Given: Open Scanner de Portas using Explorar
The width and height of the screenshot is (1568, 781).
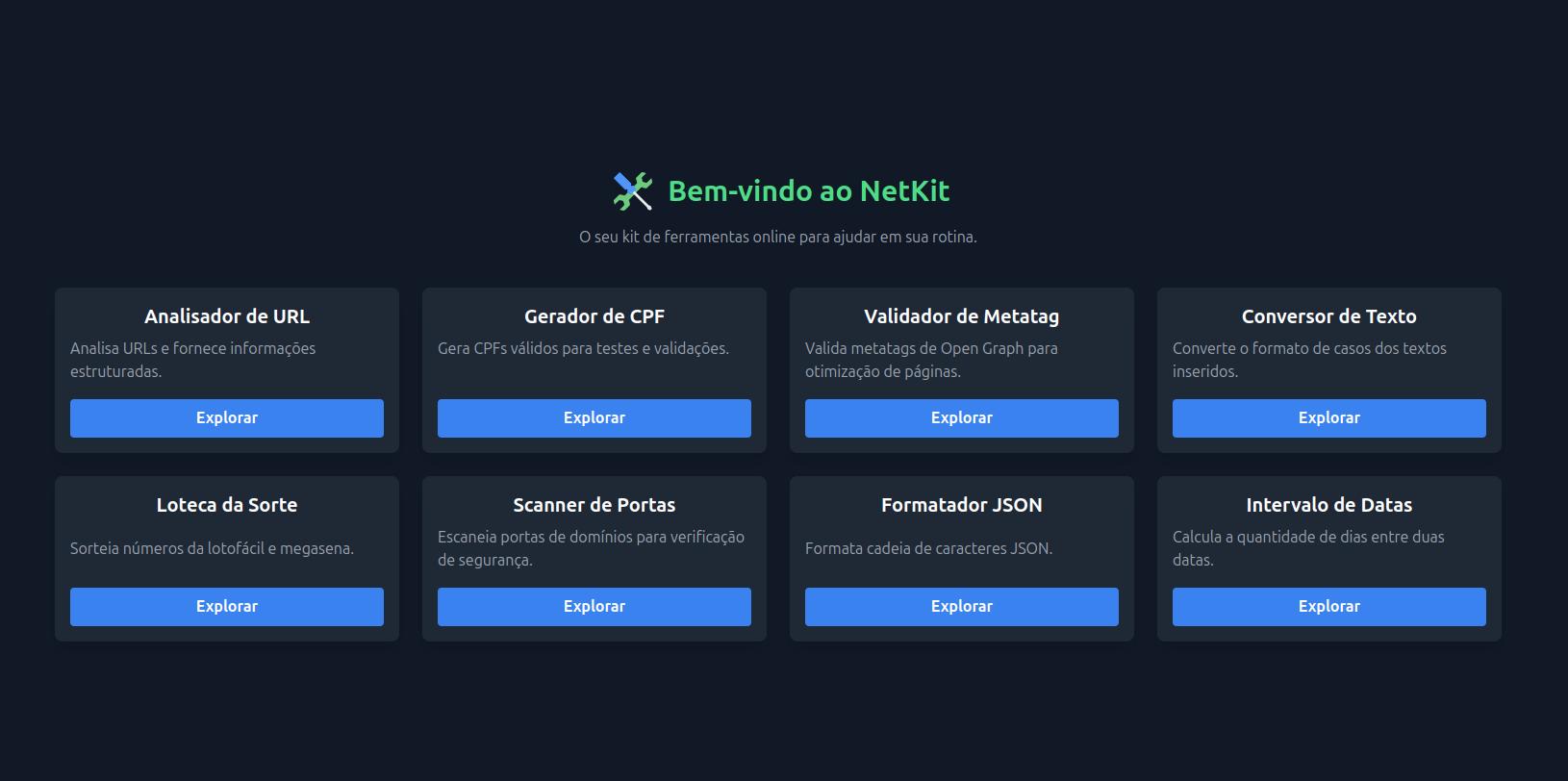Looking at the screenshot, I should pos(594,606).
